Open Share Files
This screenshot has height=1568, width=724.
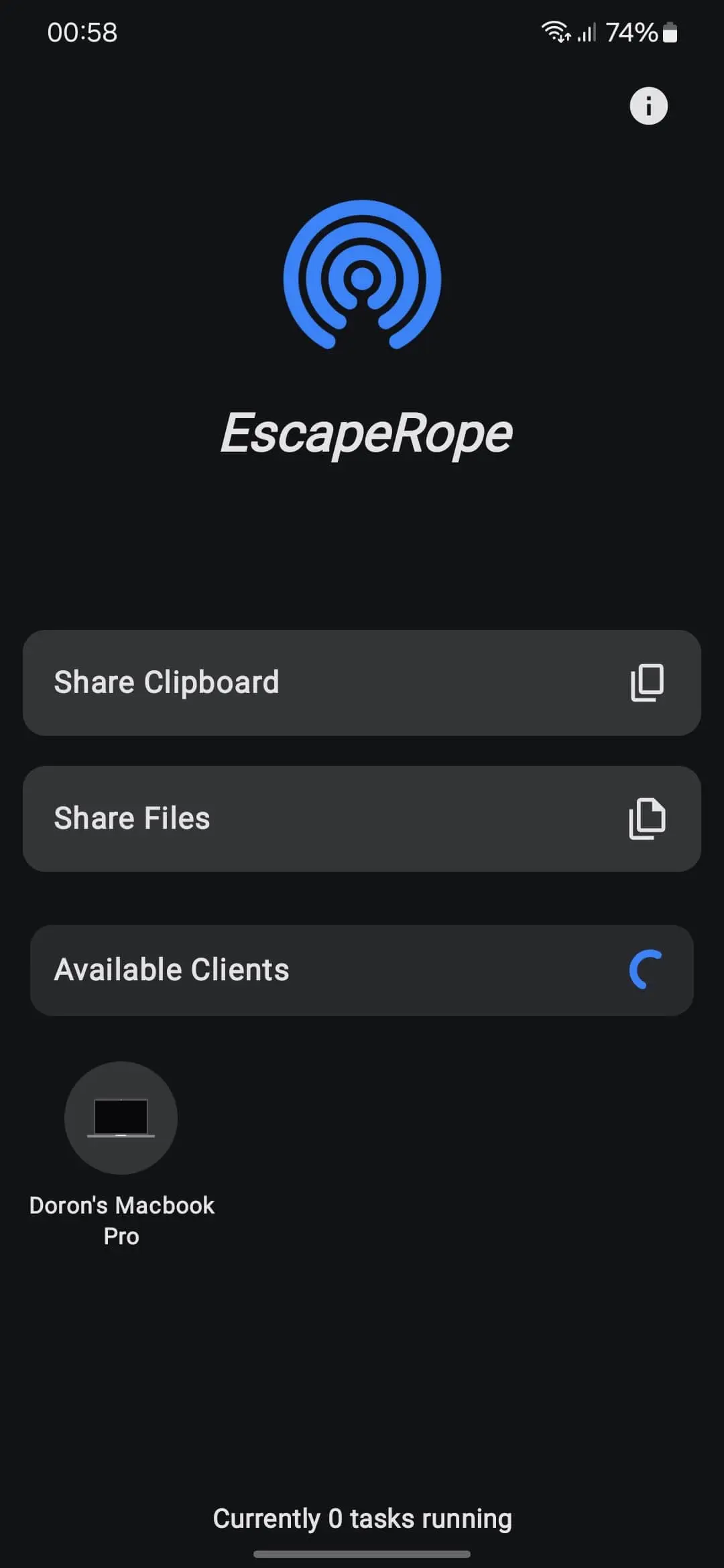tap(362, 818)
